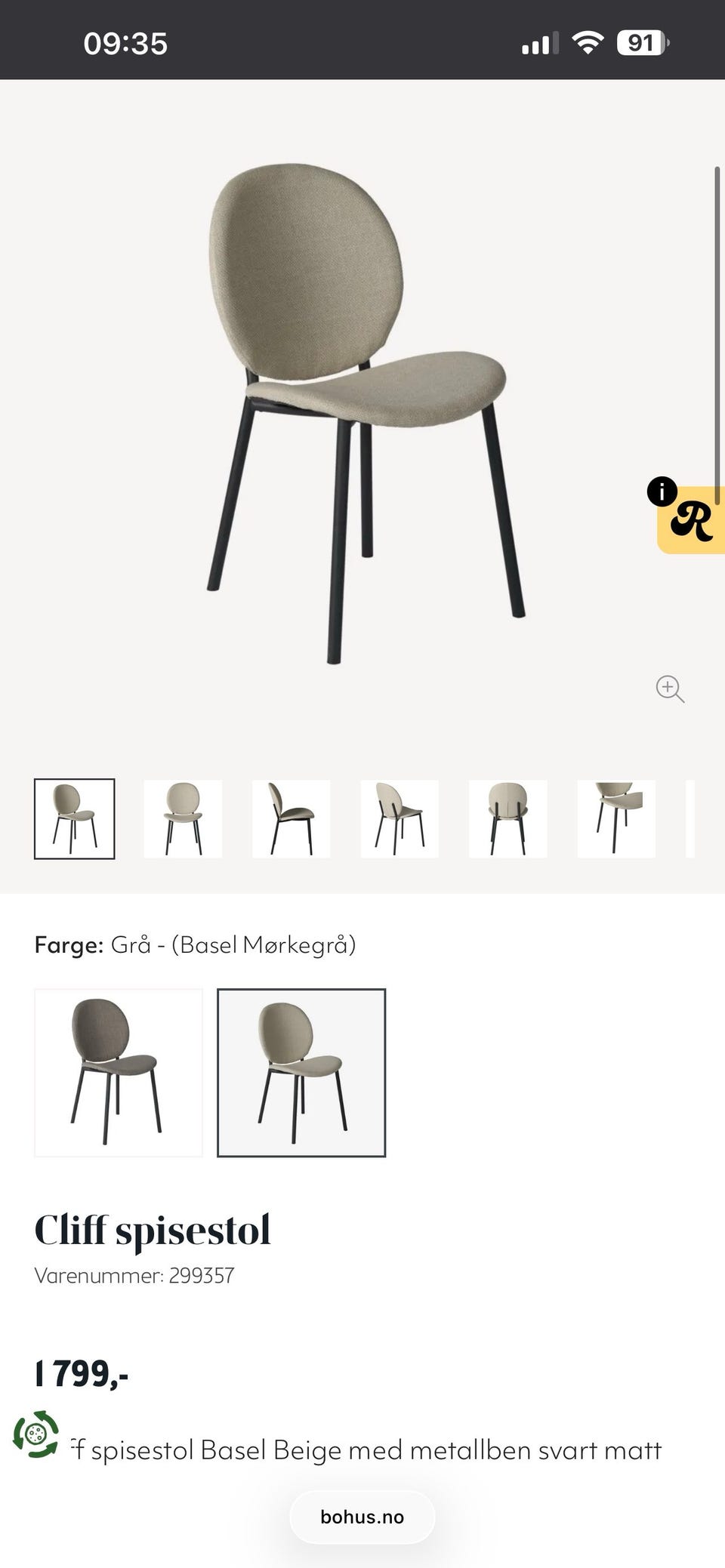725x1568 pixels.
Task: Open the green circular cookie settings icon
Action: pos(35,1434)
